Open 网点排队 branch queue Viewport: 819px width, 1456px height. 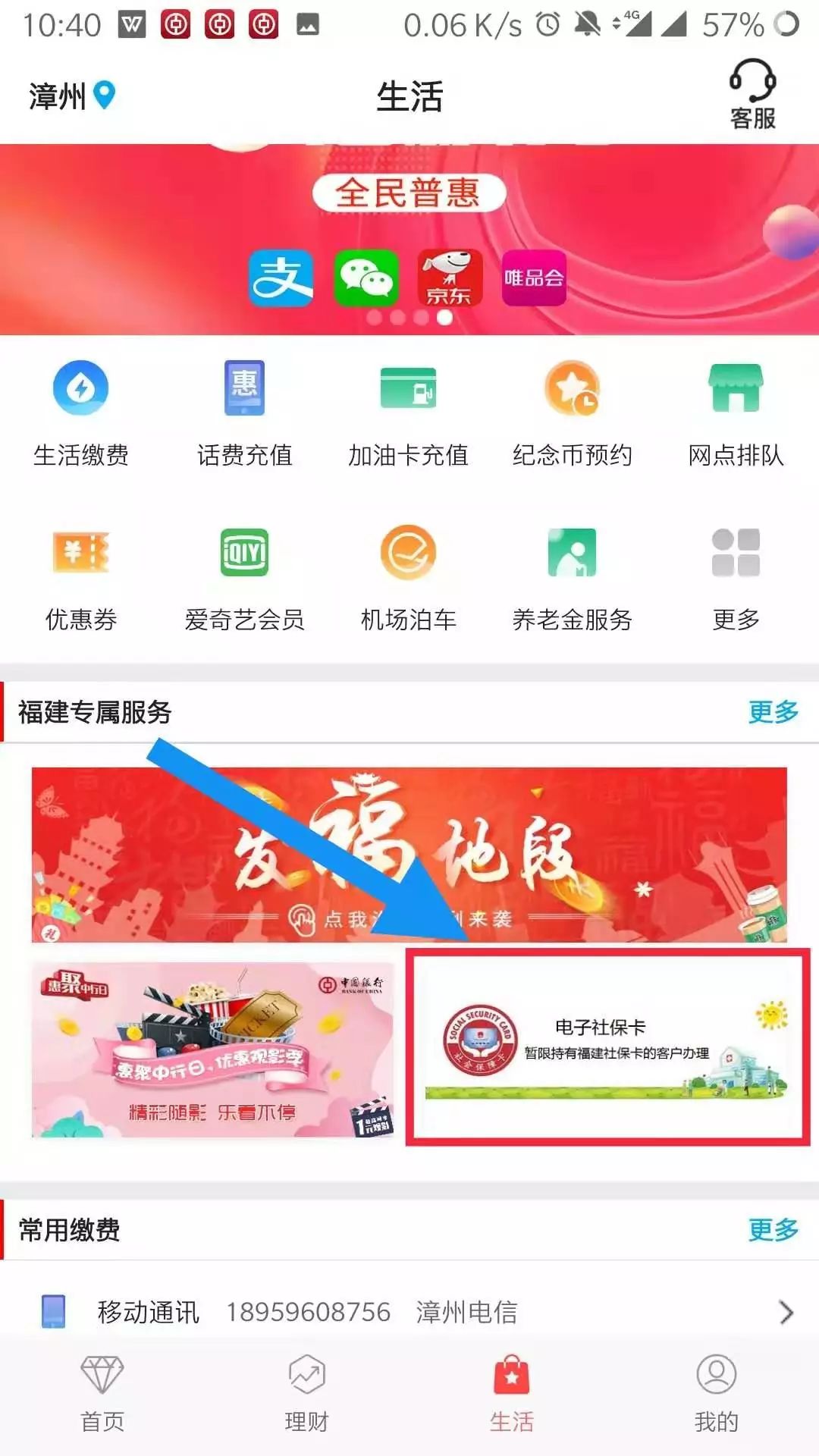736,414
